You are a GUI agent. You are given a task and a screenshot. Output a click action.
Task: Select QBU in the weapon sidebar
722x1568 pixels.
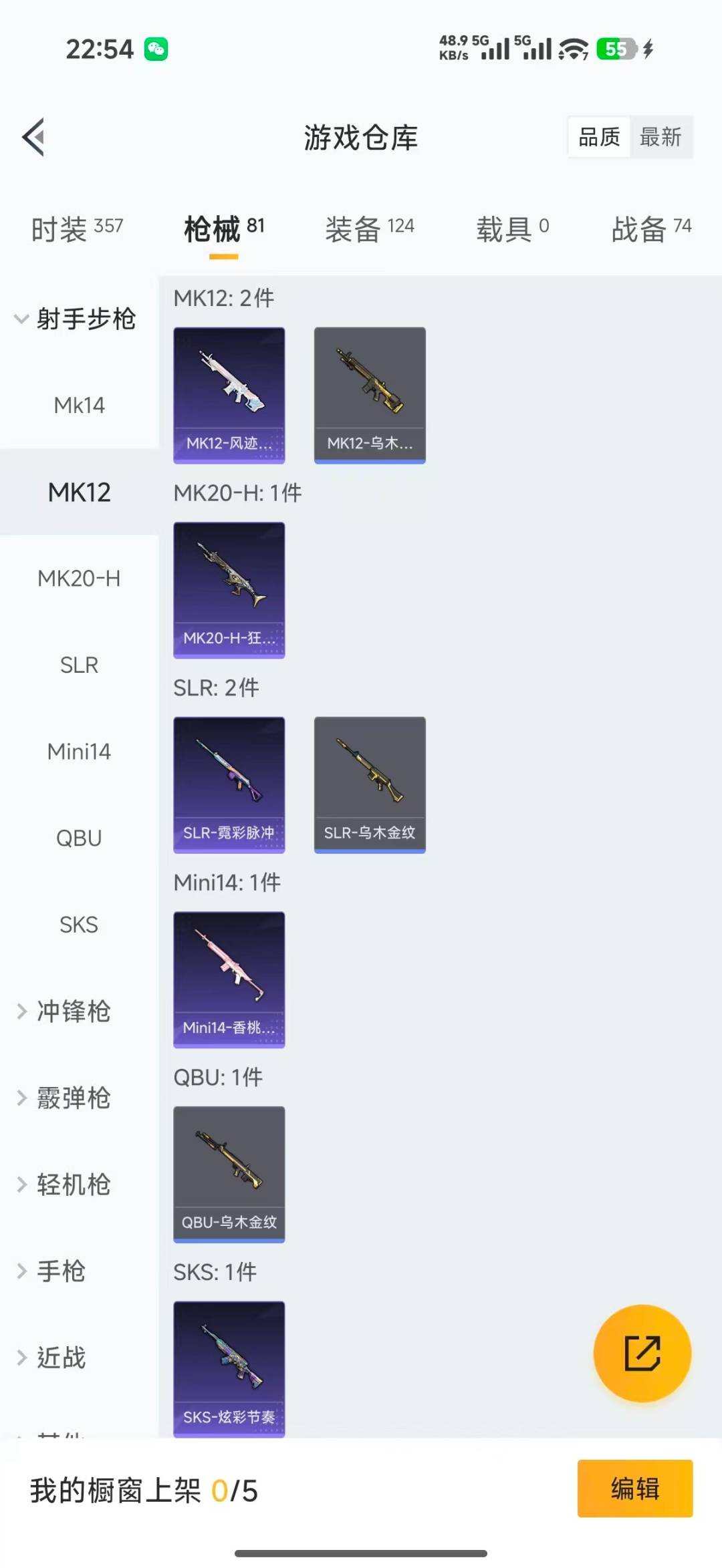pos(80,838)
